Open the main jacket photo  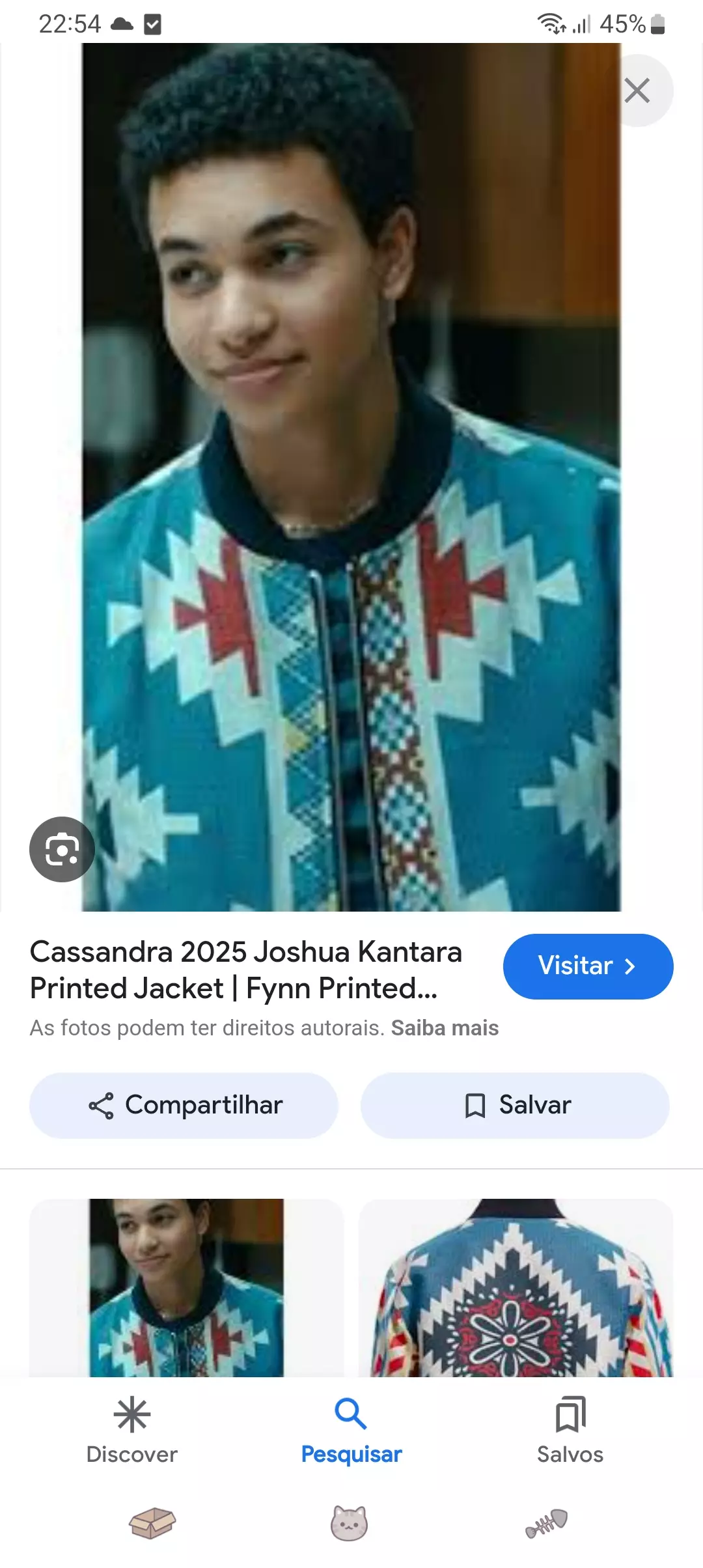tap(351, 477)
